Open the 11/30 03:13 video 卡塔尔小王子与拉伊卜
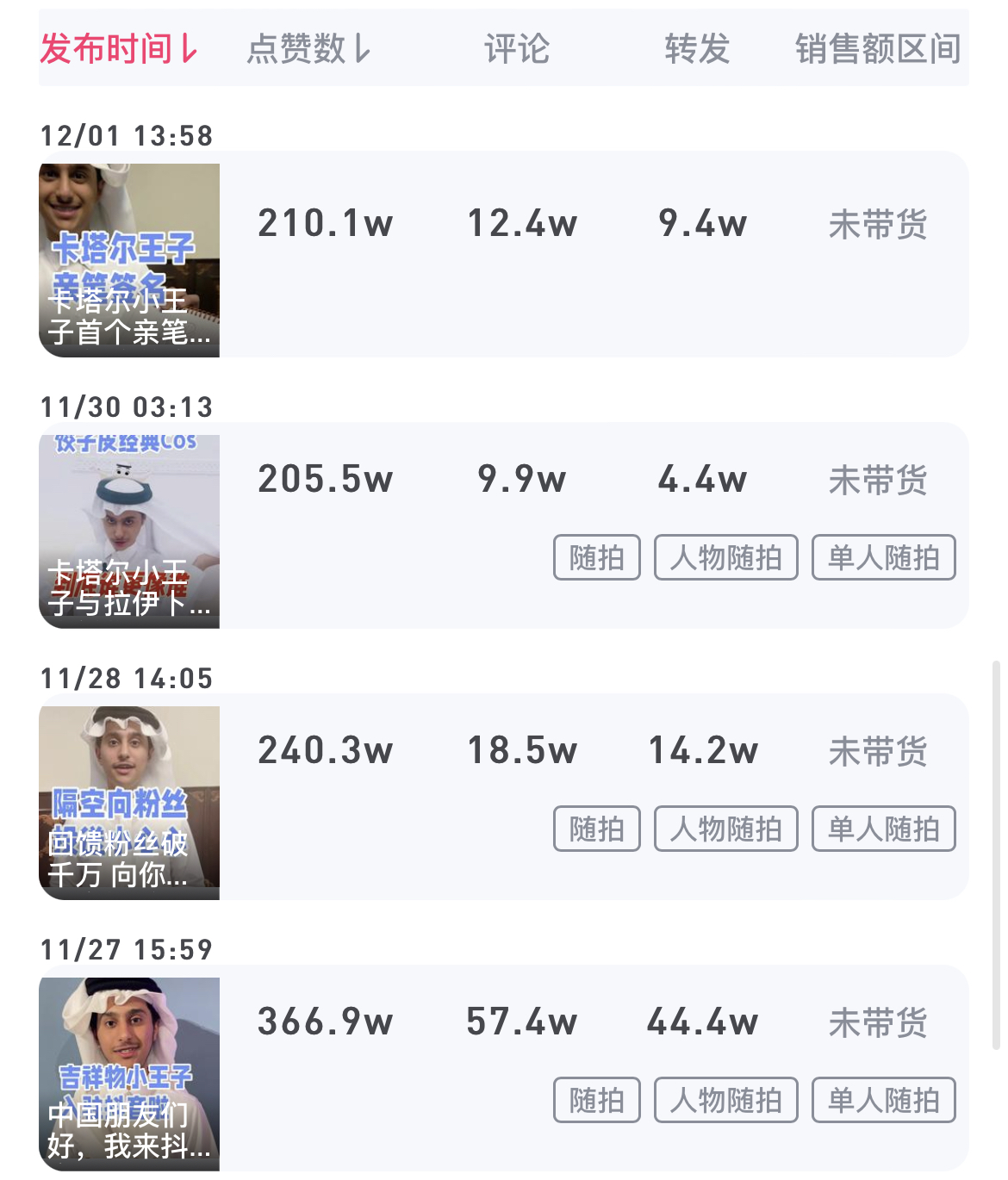The image size is (1008, 1180). point(129,531)
